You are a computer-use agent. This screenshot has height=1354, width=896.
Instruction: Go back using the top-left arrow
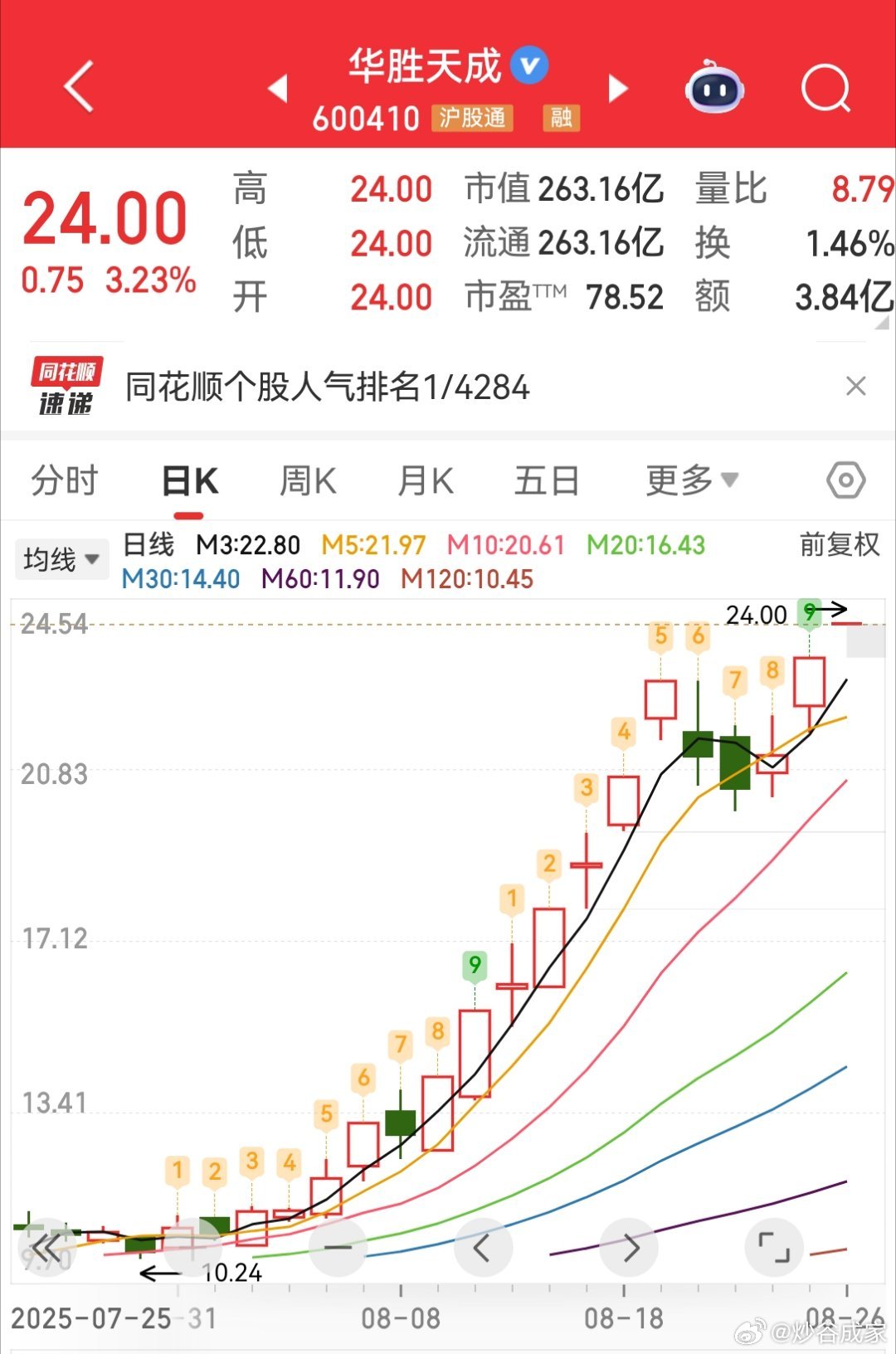pyautogui.click(x=79, y=86)
